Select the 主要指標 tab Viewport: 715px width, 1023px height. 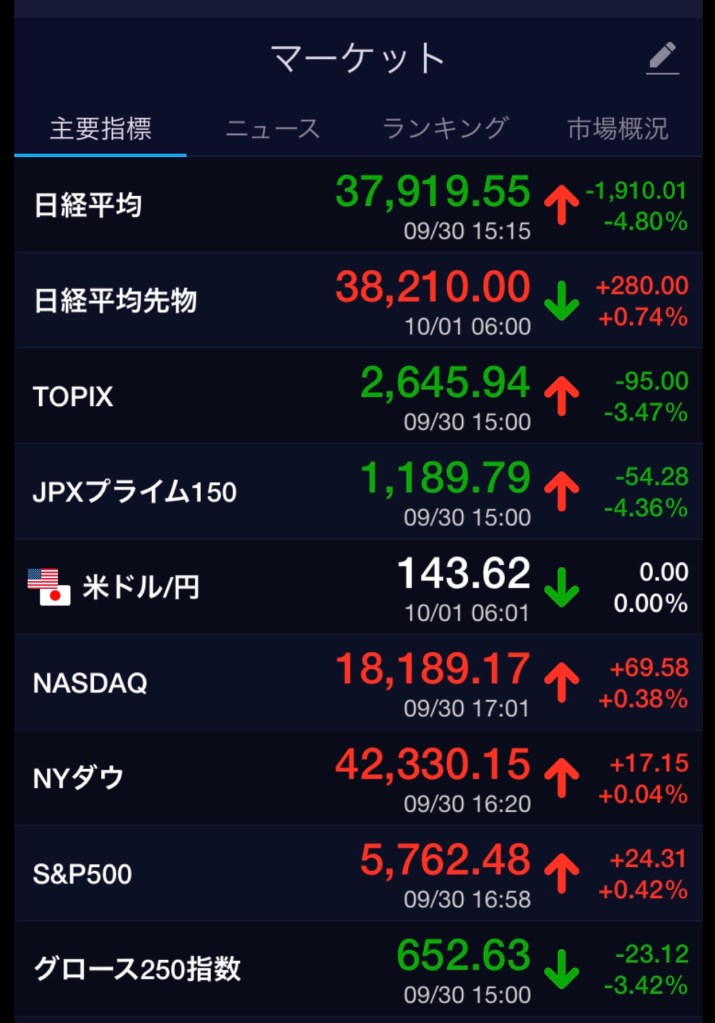pos(101,129)
